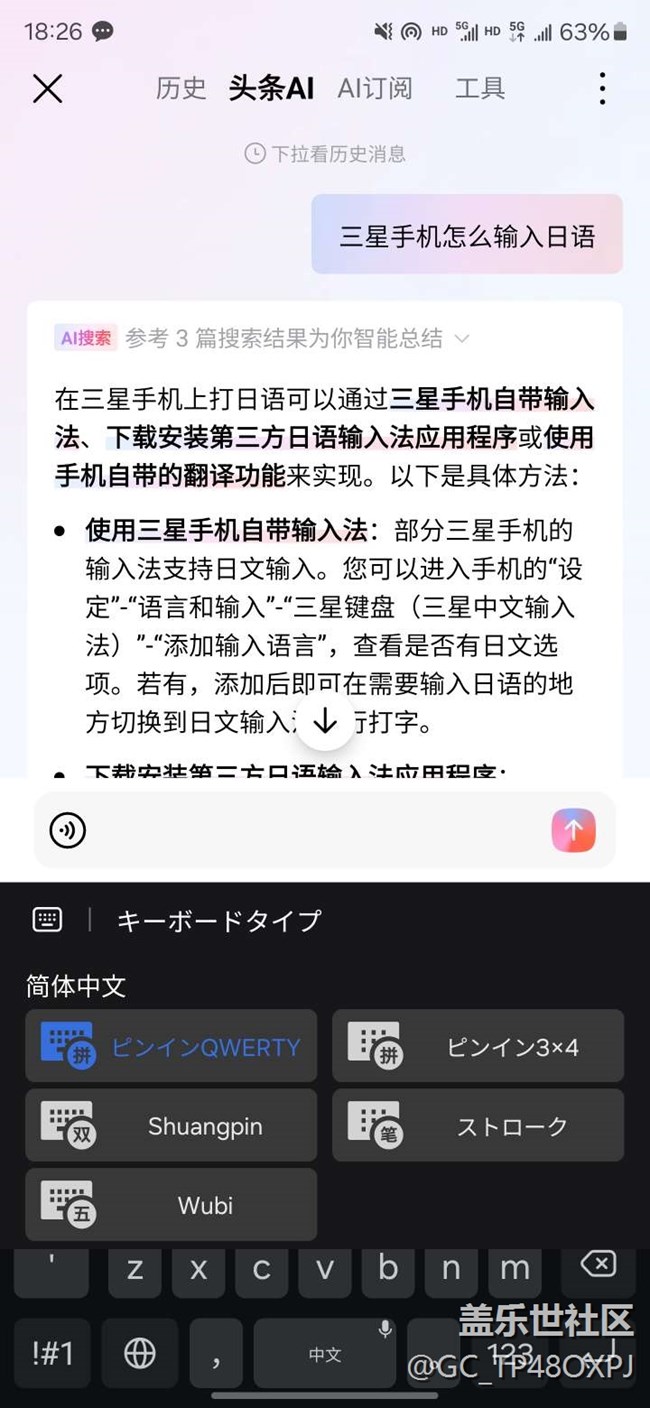The height and width of the screenshot is (1408, 650).
Task: Hit the backspace key on the keyboard
Action: coord(598,1266)
